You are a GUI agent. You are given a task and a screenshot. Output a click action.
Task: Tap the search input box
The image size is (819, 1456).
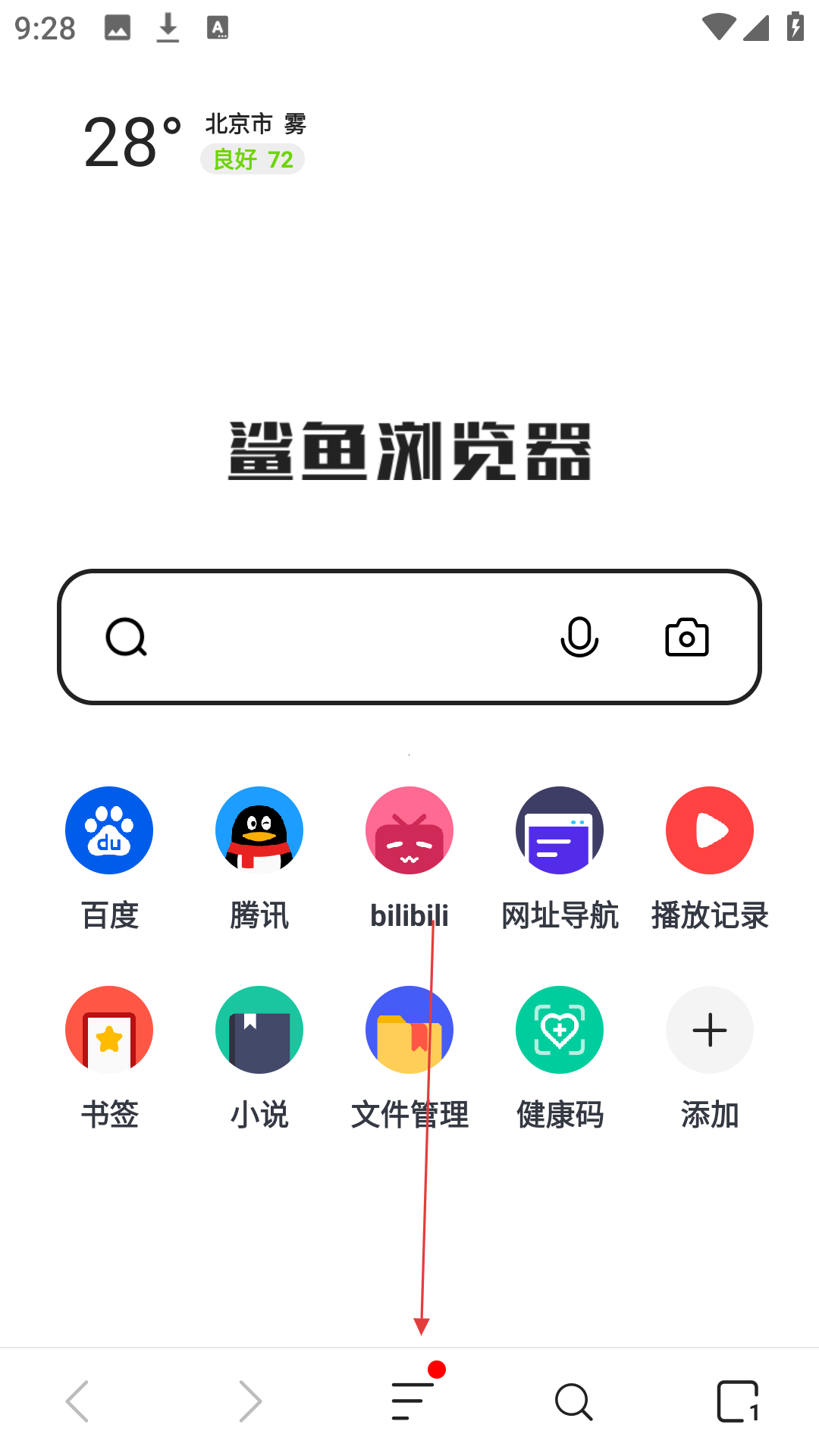tap(409, 637)
